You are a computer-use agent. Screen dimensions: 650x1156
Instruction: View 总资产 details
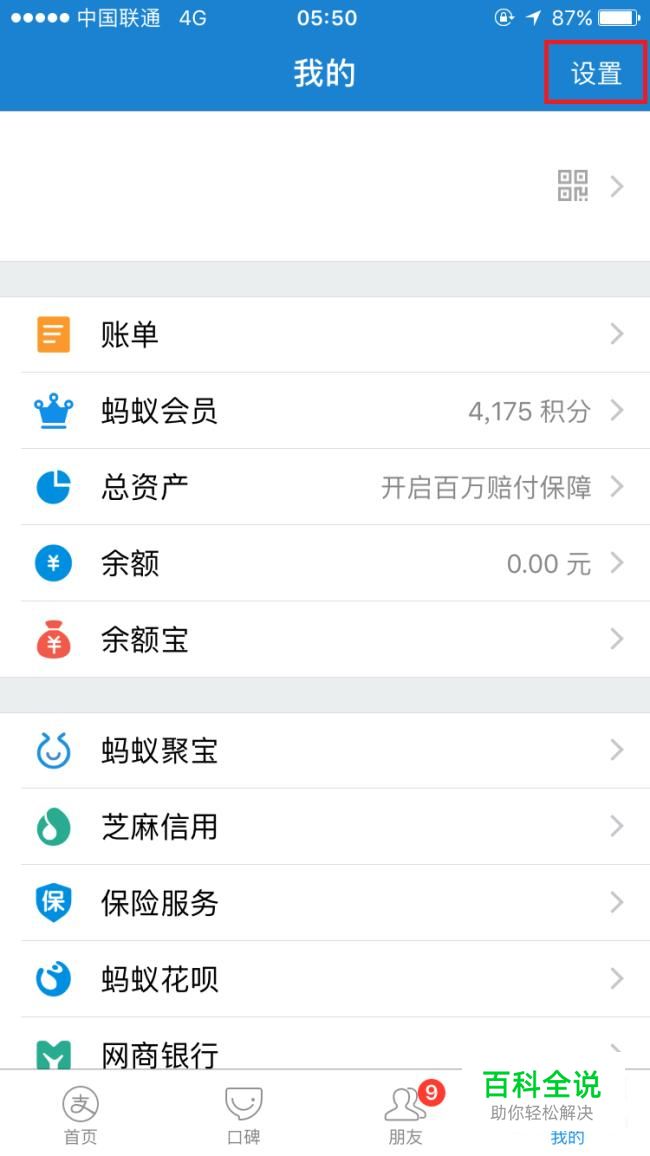tap(325, 487)
